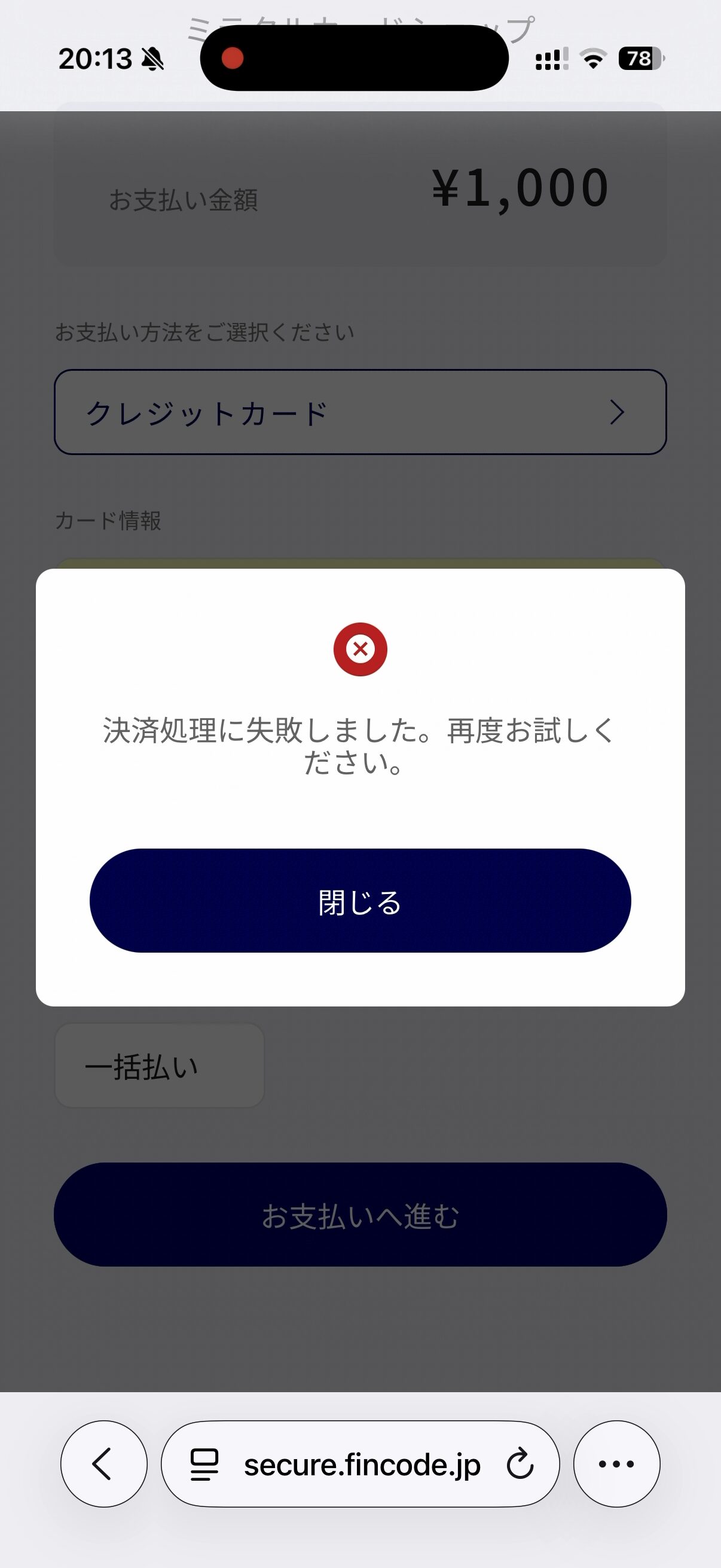The width and height of the screenshot is (721, 1568).
Task: Tap the muted notifications bell icon
Action: pos(153,59)
